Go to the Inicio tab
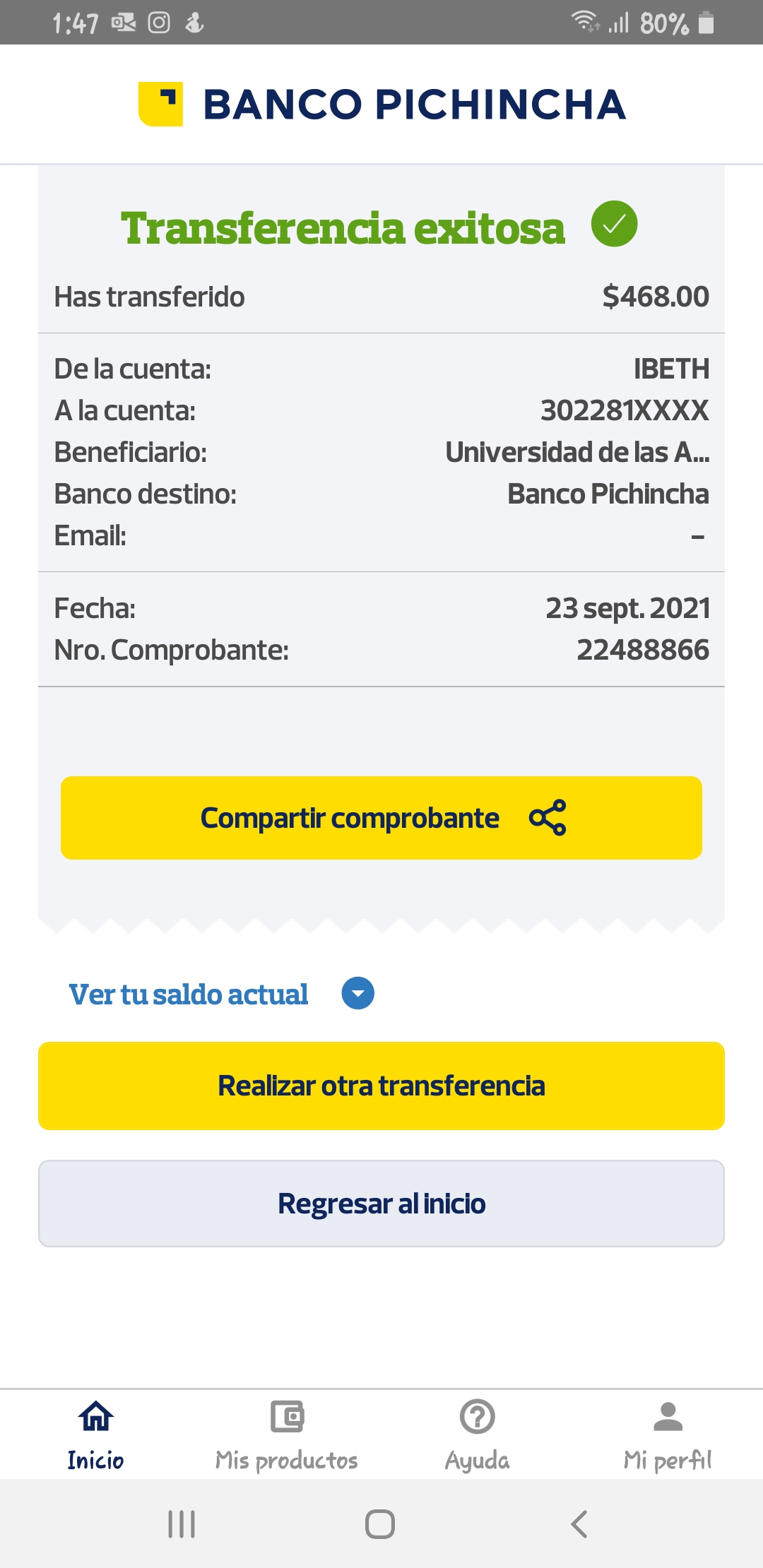Viewport: 763px width, 1568px height. tap(95, 1434)
